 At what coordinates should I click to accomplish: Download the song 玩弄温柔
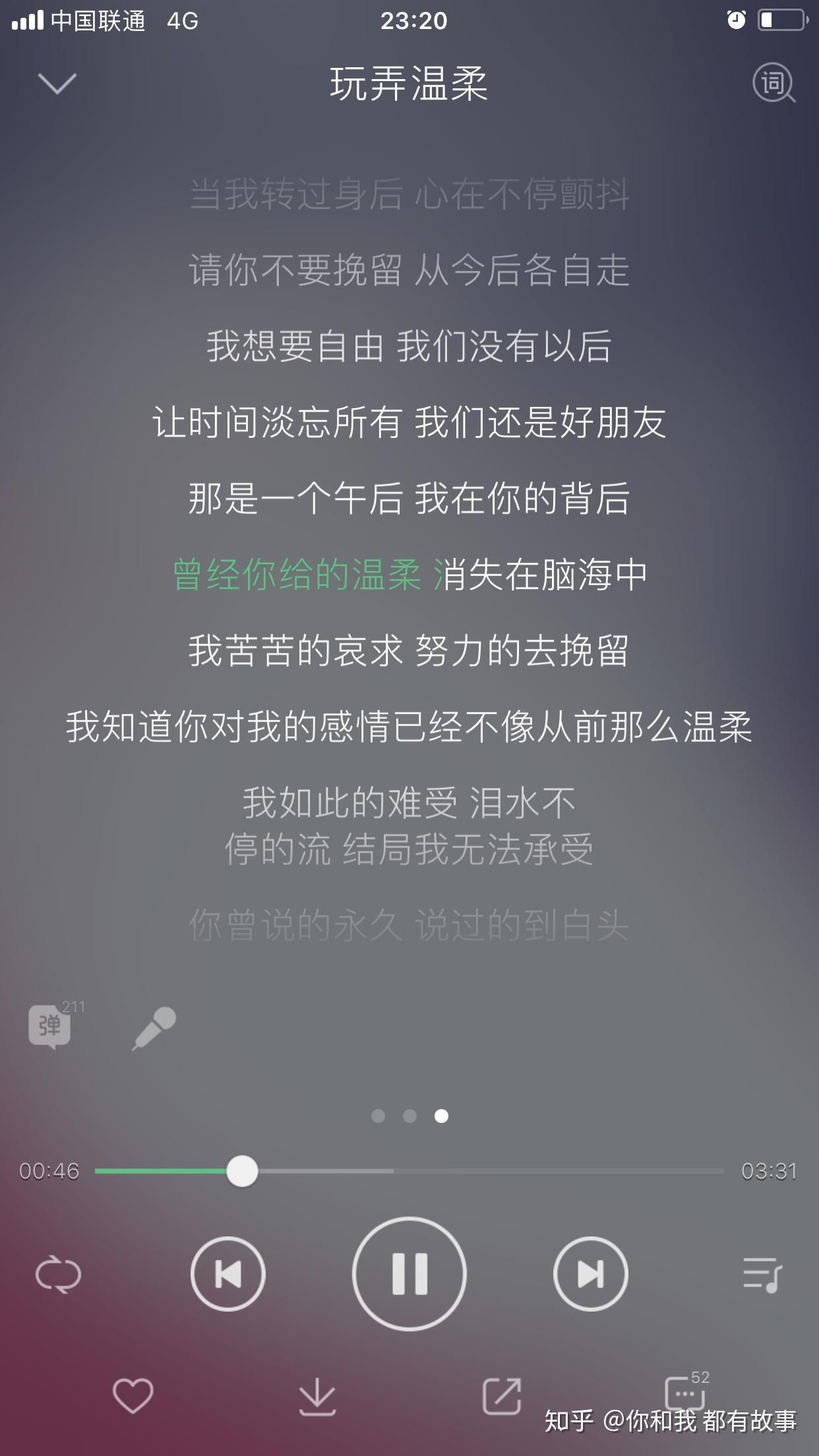pyautogui.click(x=317, y=1395)
